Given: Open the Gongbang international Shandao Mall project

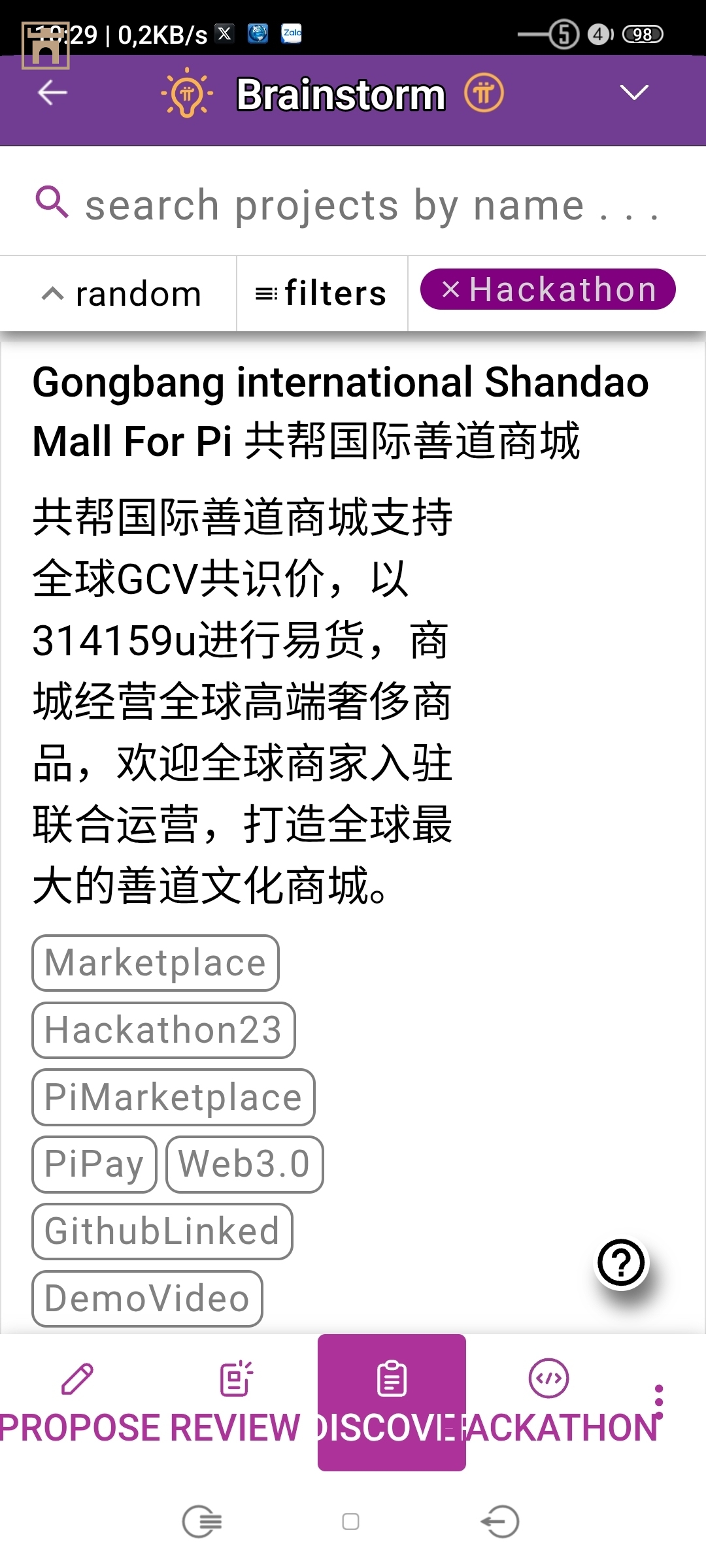Looking at the screenshot, I should (x=340, y=412).
